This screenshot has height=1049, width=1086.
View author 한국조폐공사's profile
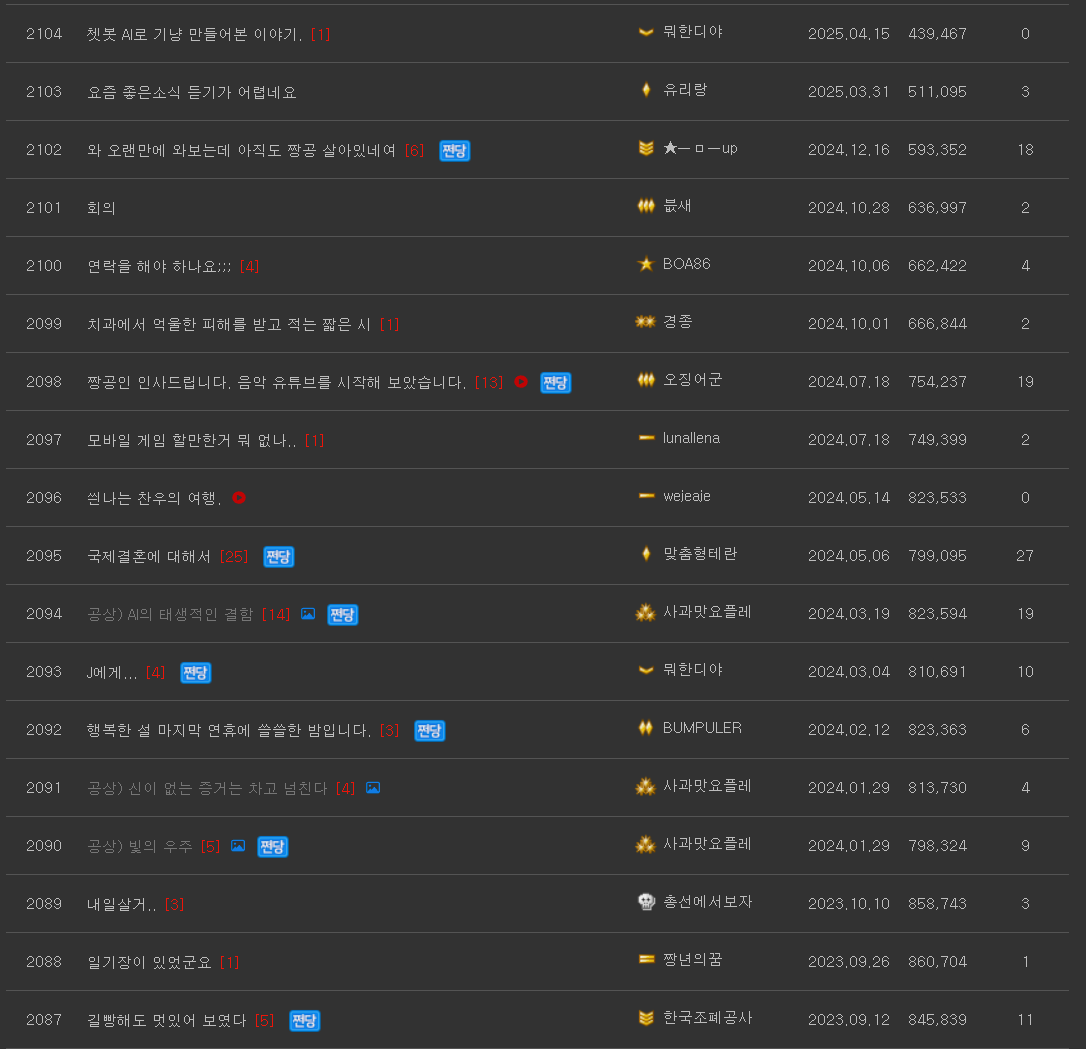pos(707,1018)
